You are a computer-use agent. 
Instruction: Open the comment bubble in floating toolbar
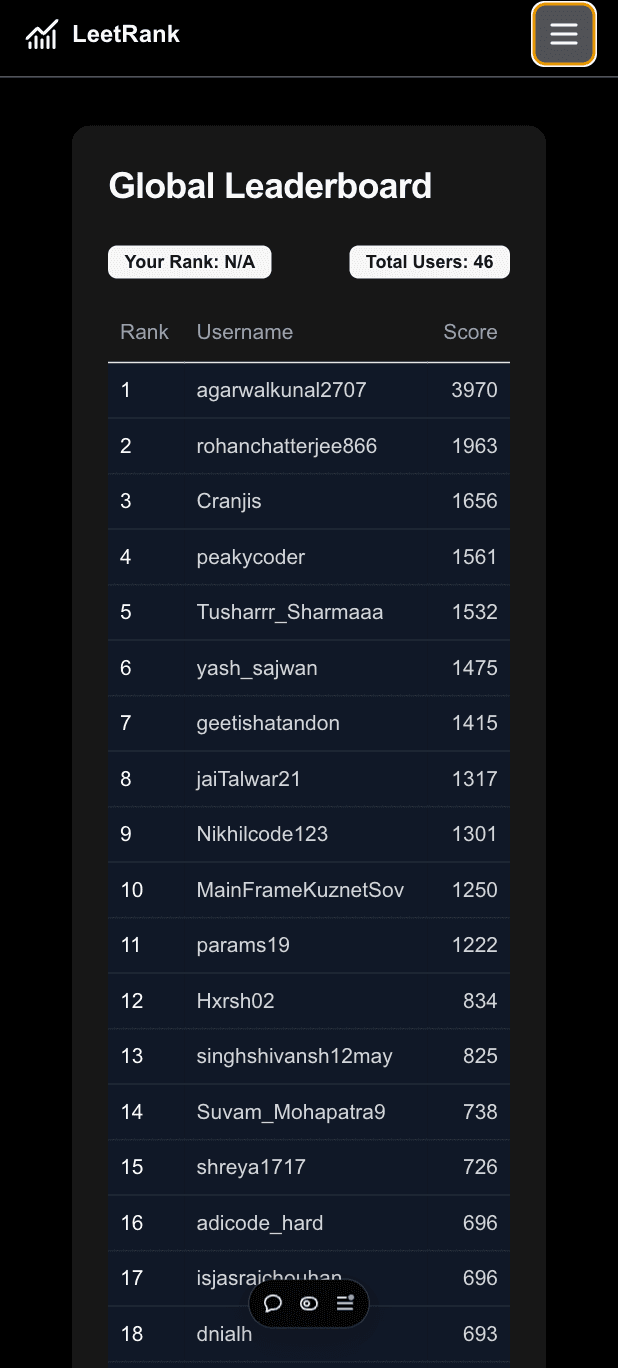click(272, 1303)
